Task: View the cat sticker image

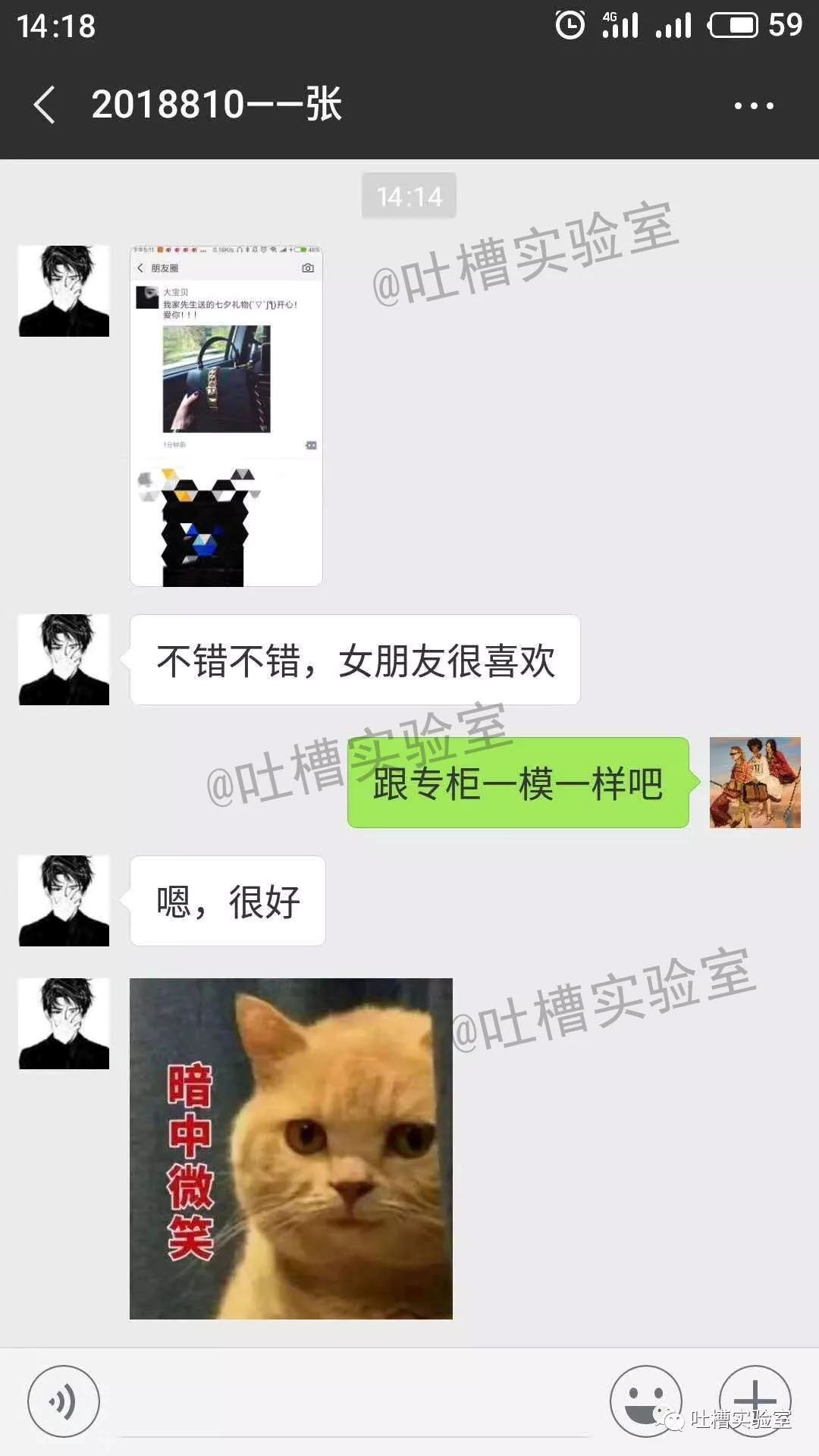Action: (290, 1148)
